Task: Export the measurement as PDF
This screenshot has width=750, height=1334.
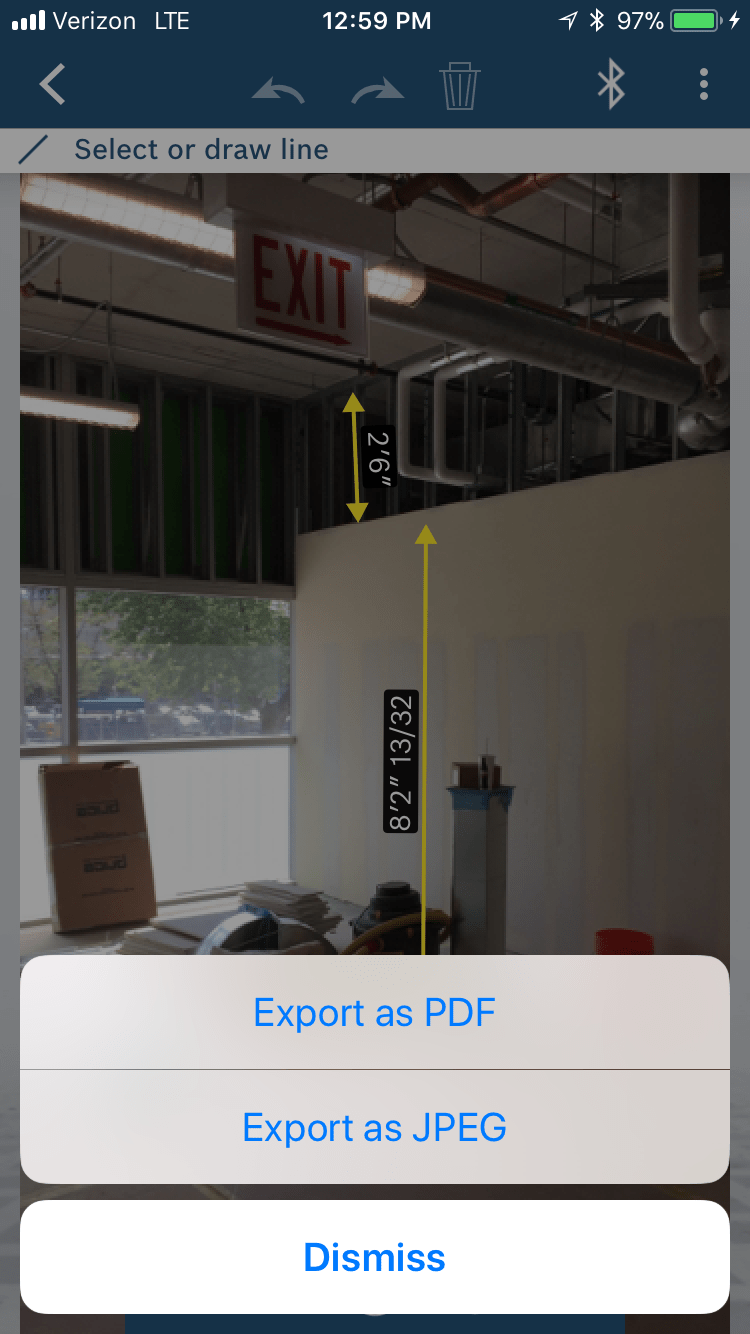Action: [x=375, y=1012]
